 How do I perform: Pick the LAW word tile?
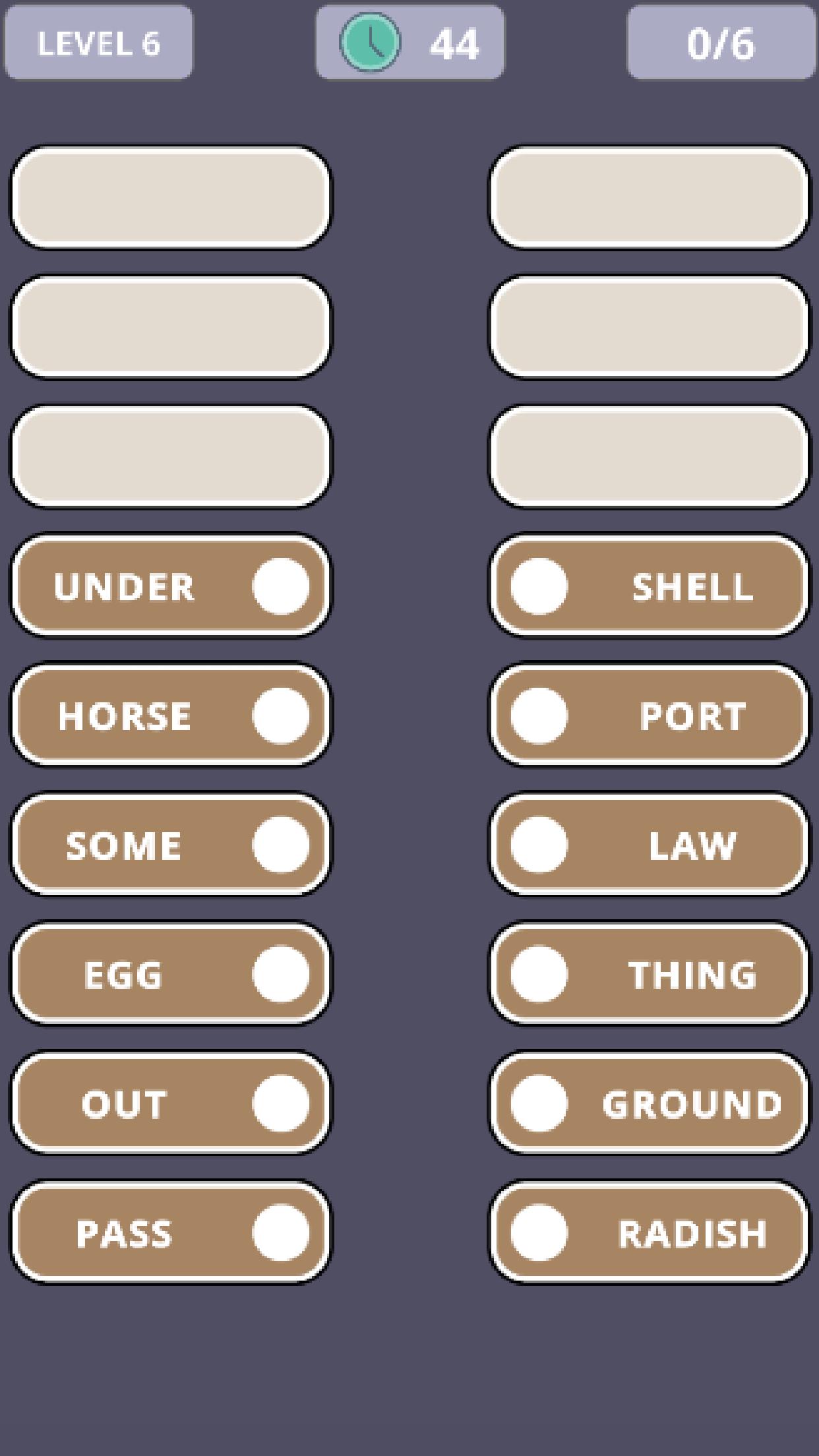pyautogui.click(x=649, y=845)
